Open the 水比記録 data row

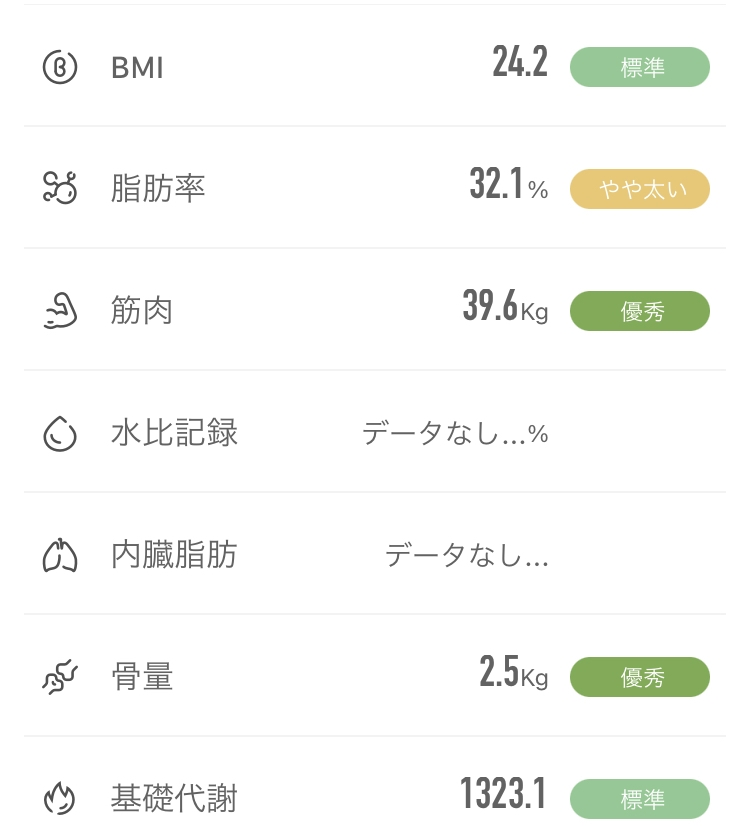pyautogui.click(x=375, y=432)
